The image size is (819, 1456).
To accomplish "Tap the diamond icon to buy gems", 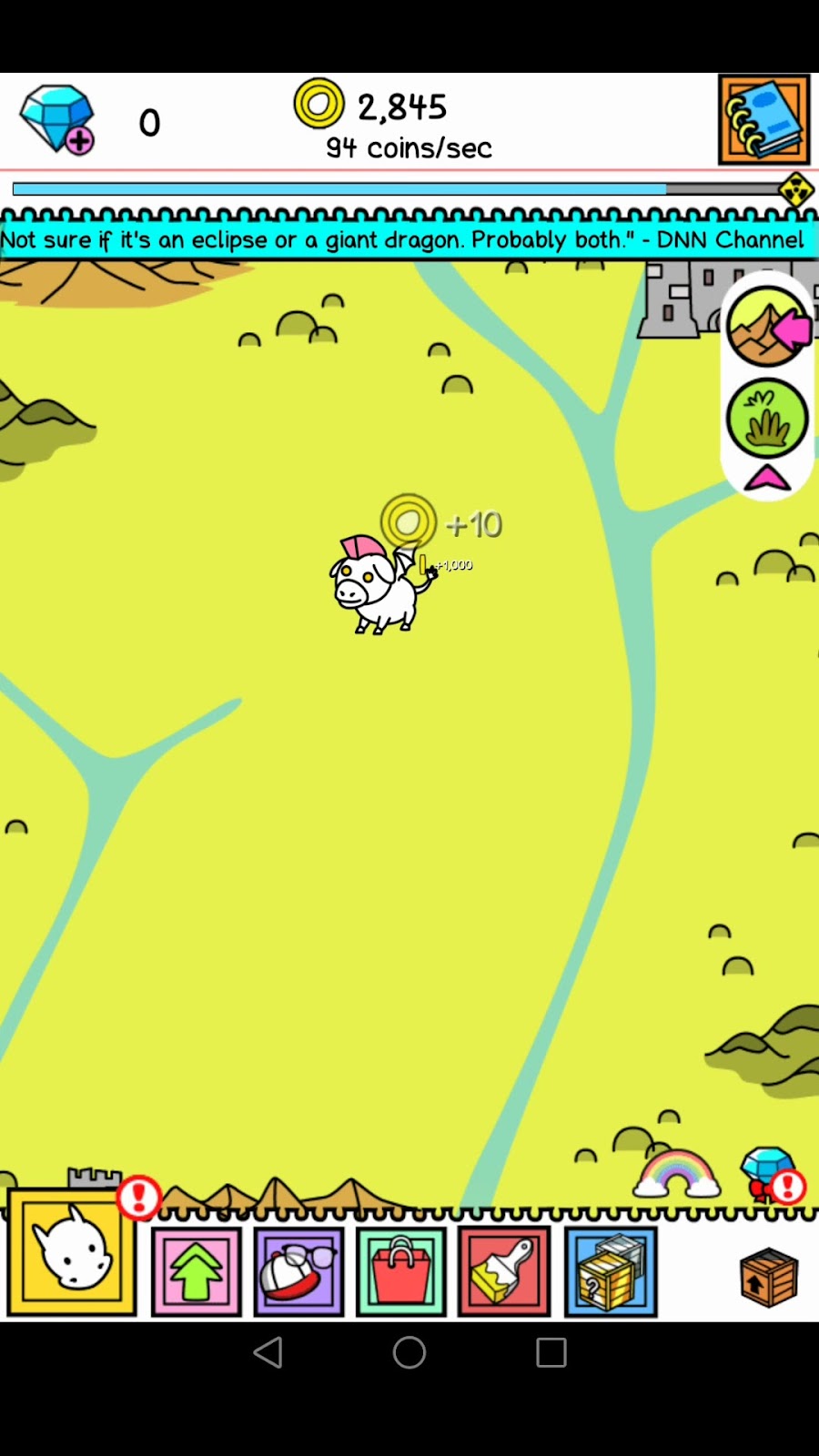I will coord(58,120).
